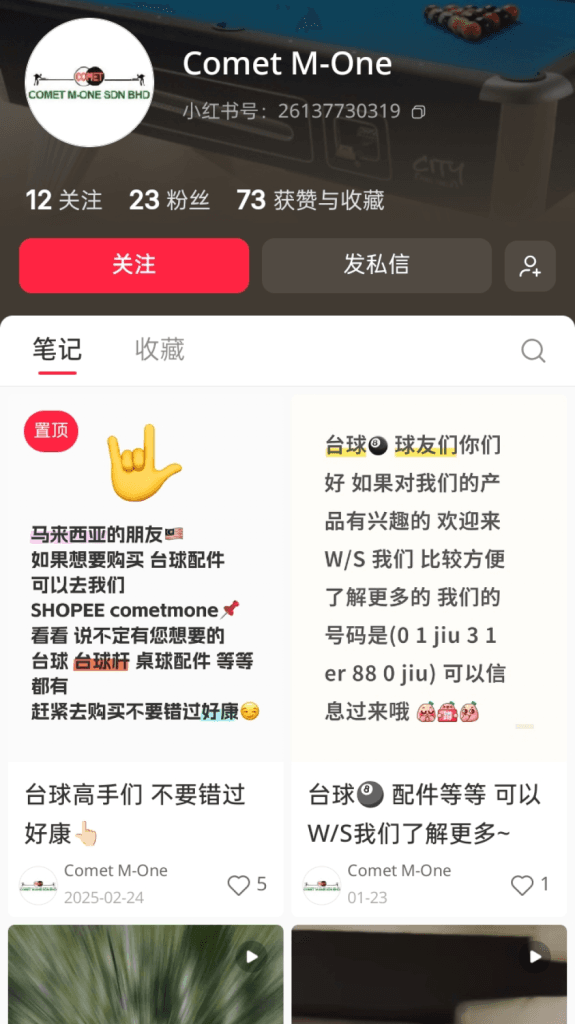Viewport: 575px width, 1024px height.
Task: Open Comet M-One's profile picture
Action: pos(90,82)
